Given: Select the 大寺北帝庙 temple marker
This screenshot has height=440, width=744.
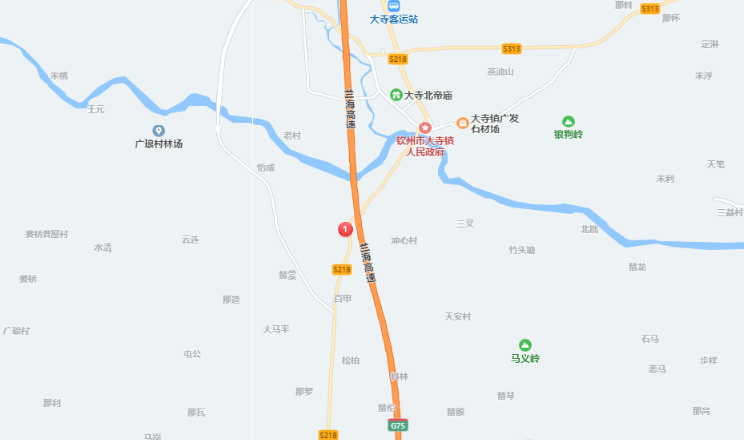Looking at the screenshot, I should (x=397, y=95).
